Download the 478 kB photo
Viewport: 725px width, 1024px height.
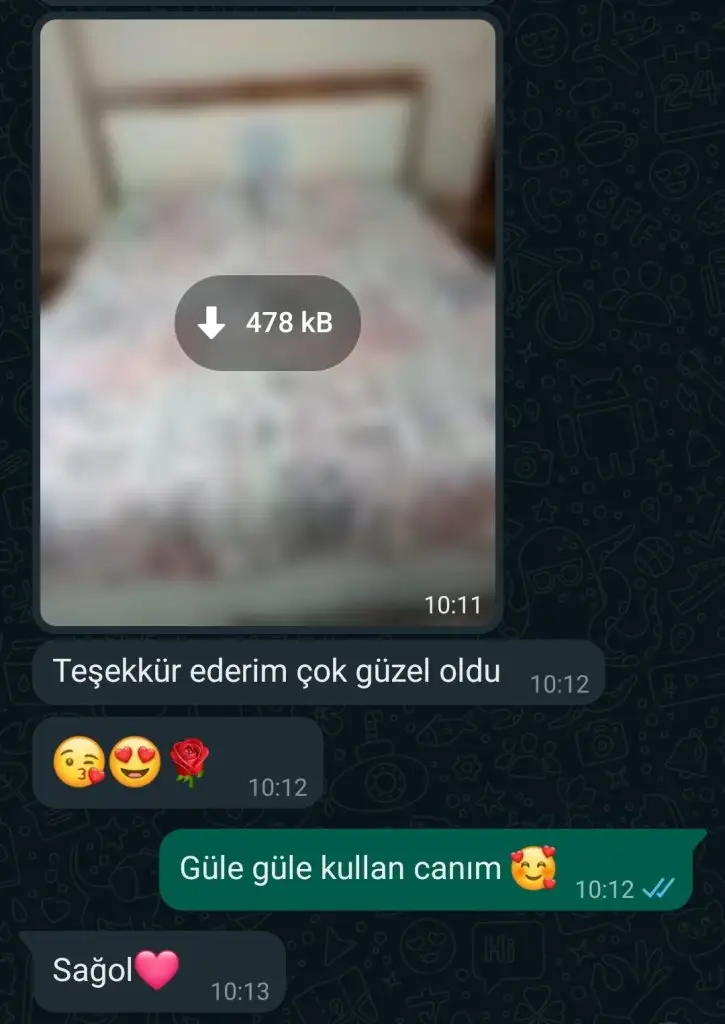click(x=267, y=323)
